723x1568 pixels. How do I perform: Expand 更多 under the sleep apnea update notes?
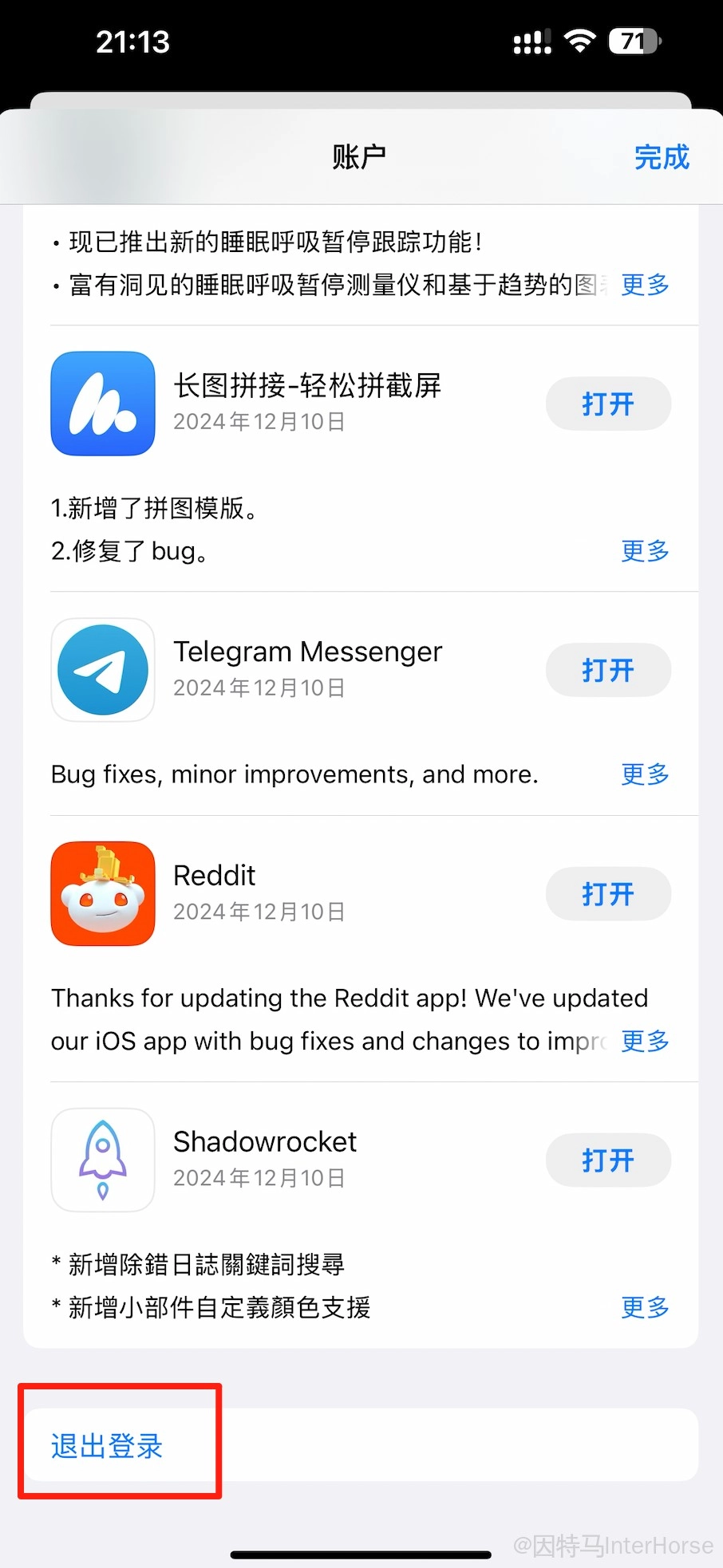point(644,285)
